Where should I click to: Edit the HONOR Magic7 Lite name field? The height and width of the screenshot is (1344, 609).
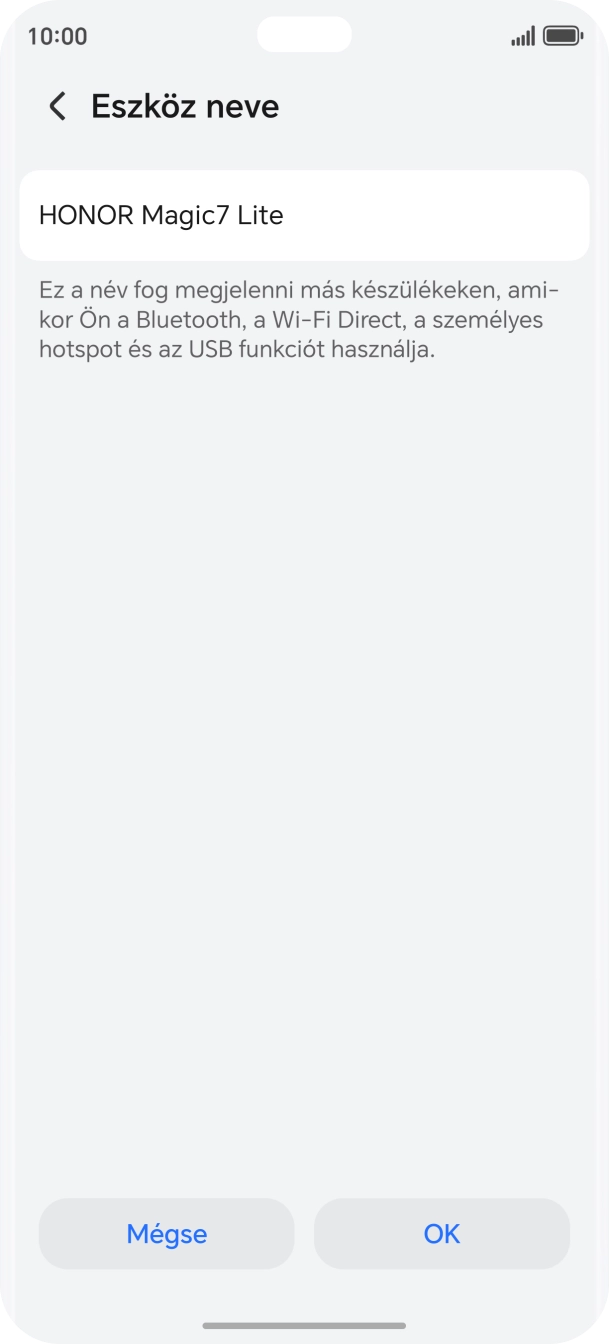coord(304,215)
